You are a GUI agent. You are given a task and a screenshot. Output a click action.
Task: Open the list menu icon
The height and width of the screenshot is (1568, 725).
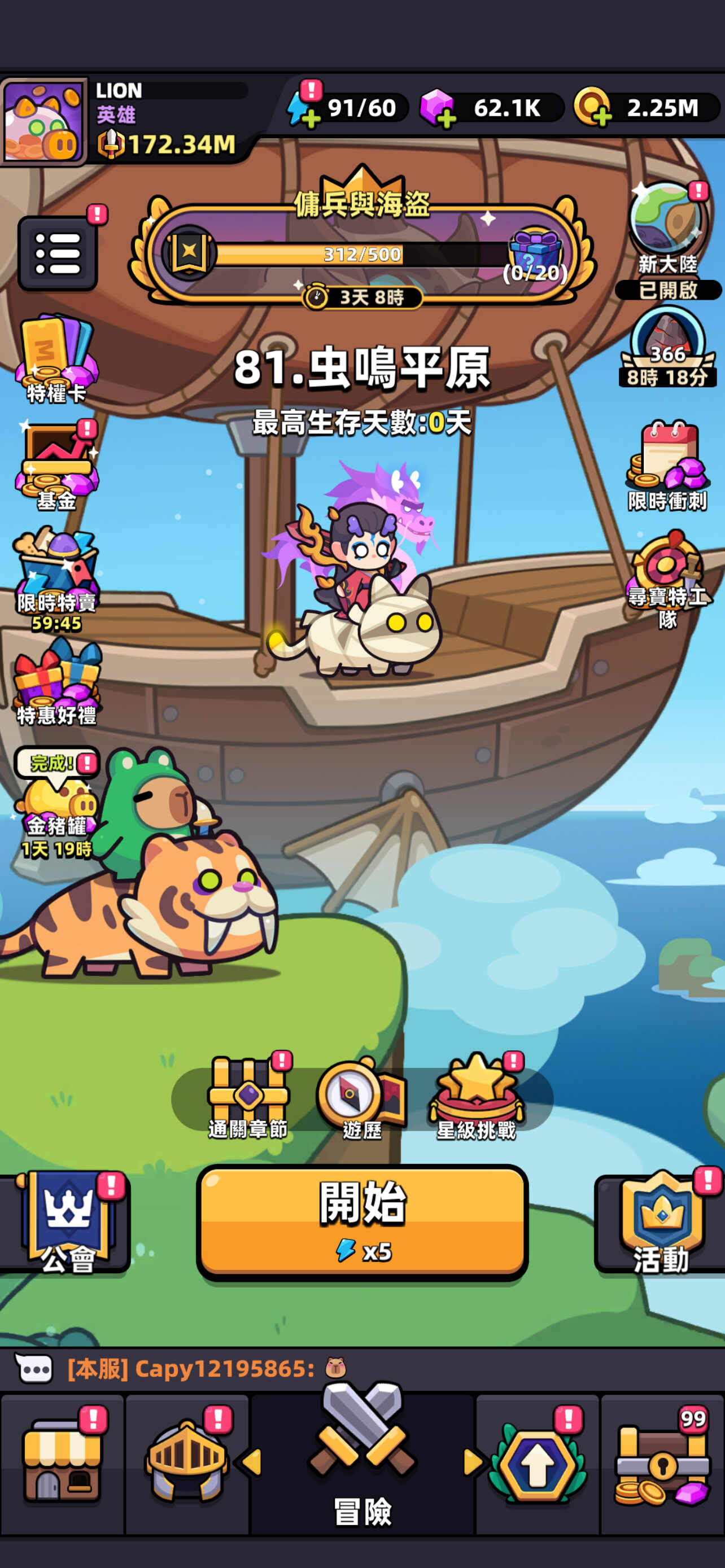point(58,253)
